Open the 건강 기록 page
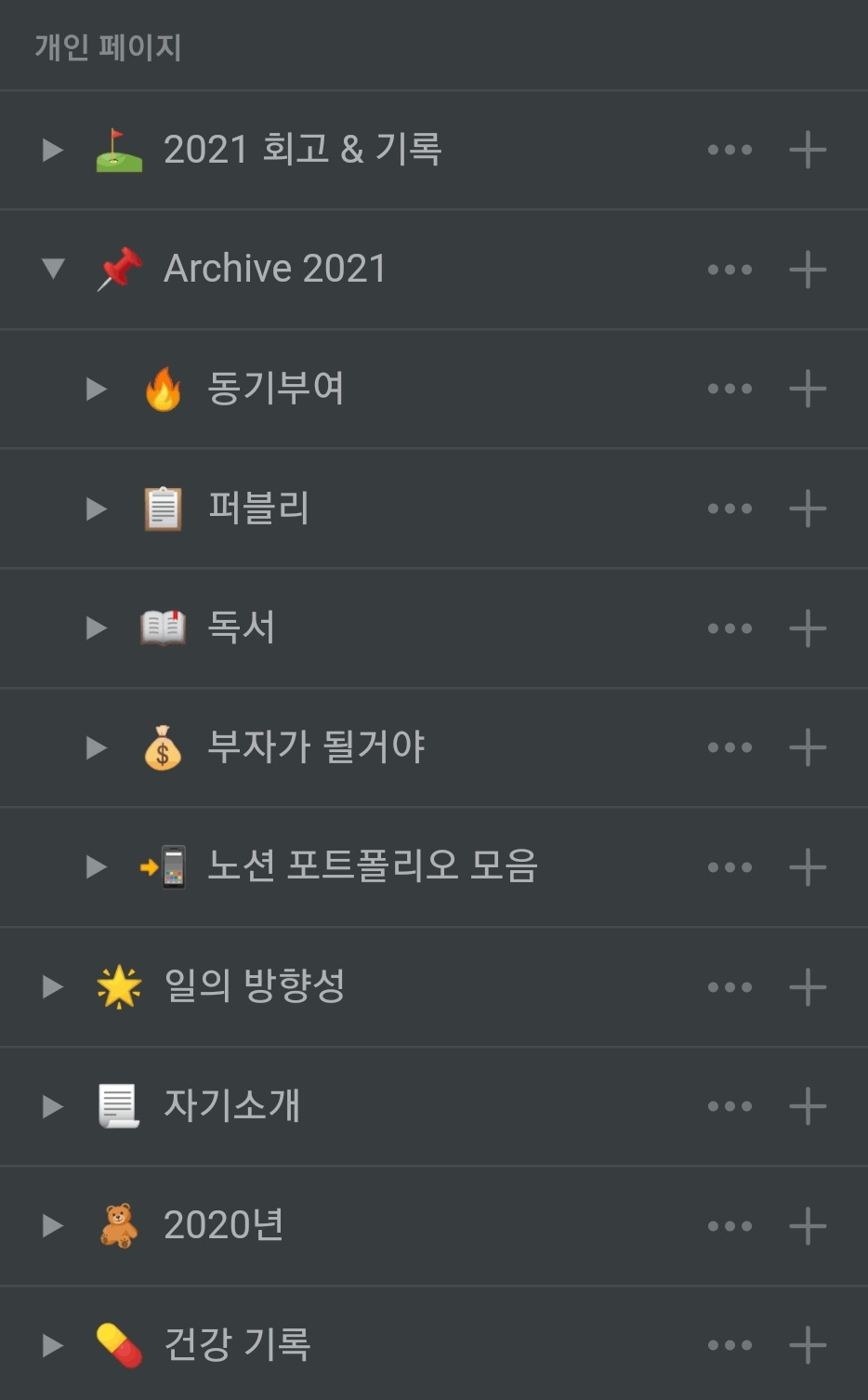Screen dimensions: 868x1400 236,1345
